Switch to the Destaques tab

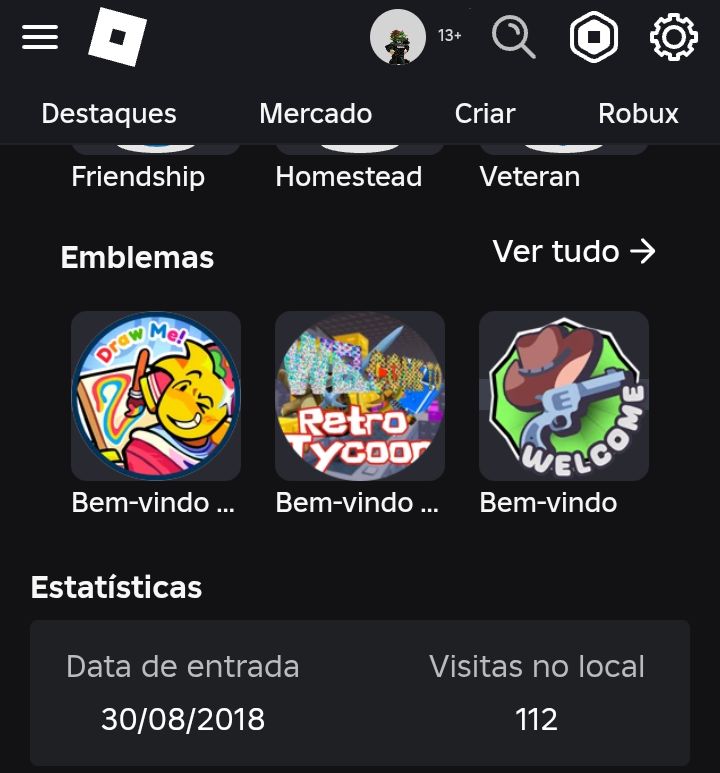pyautogui.click(x=108, y=114)
